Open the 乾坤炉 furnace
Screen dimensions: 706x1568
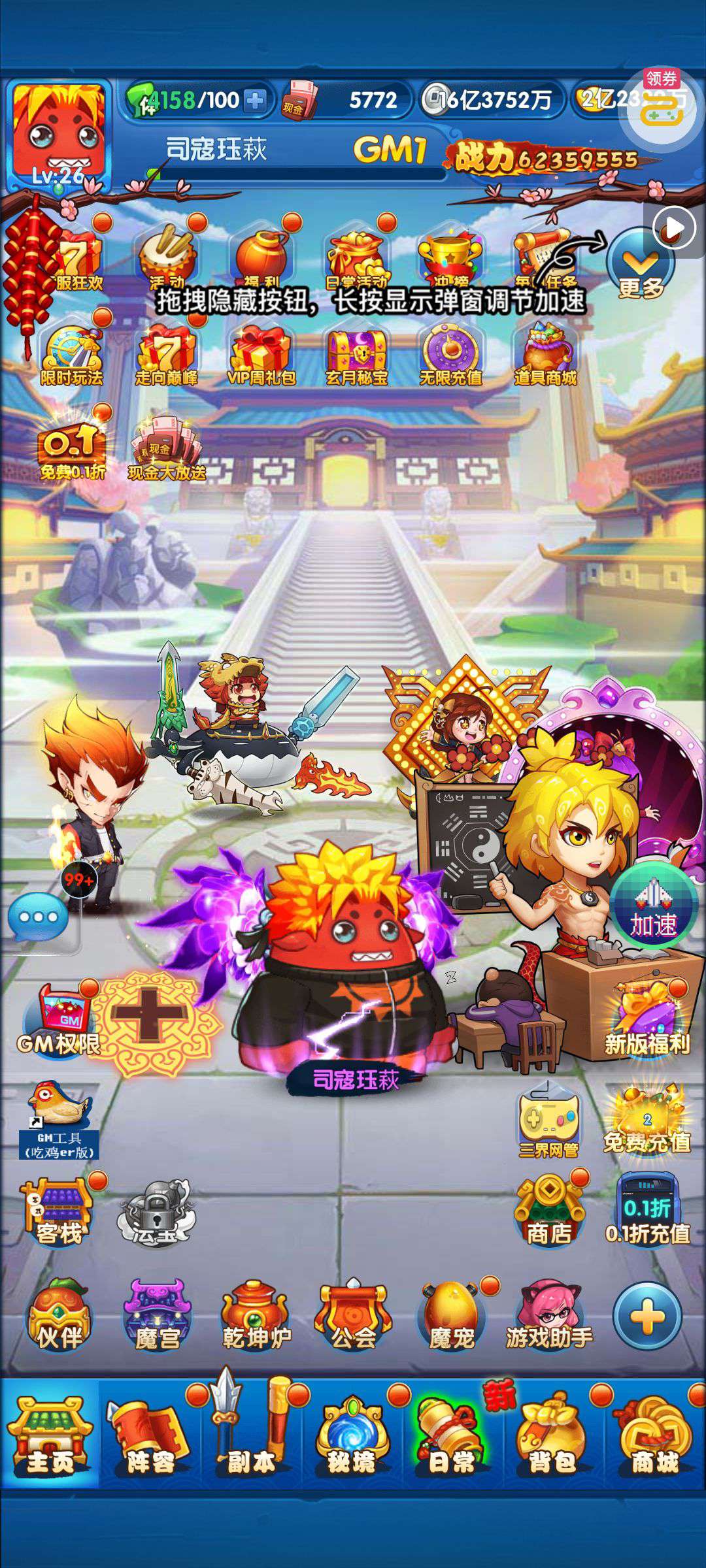point(255,1316)
